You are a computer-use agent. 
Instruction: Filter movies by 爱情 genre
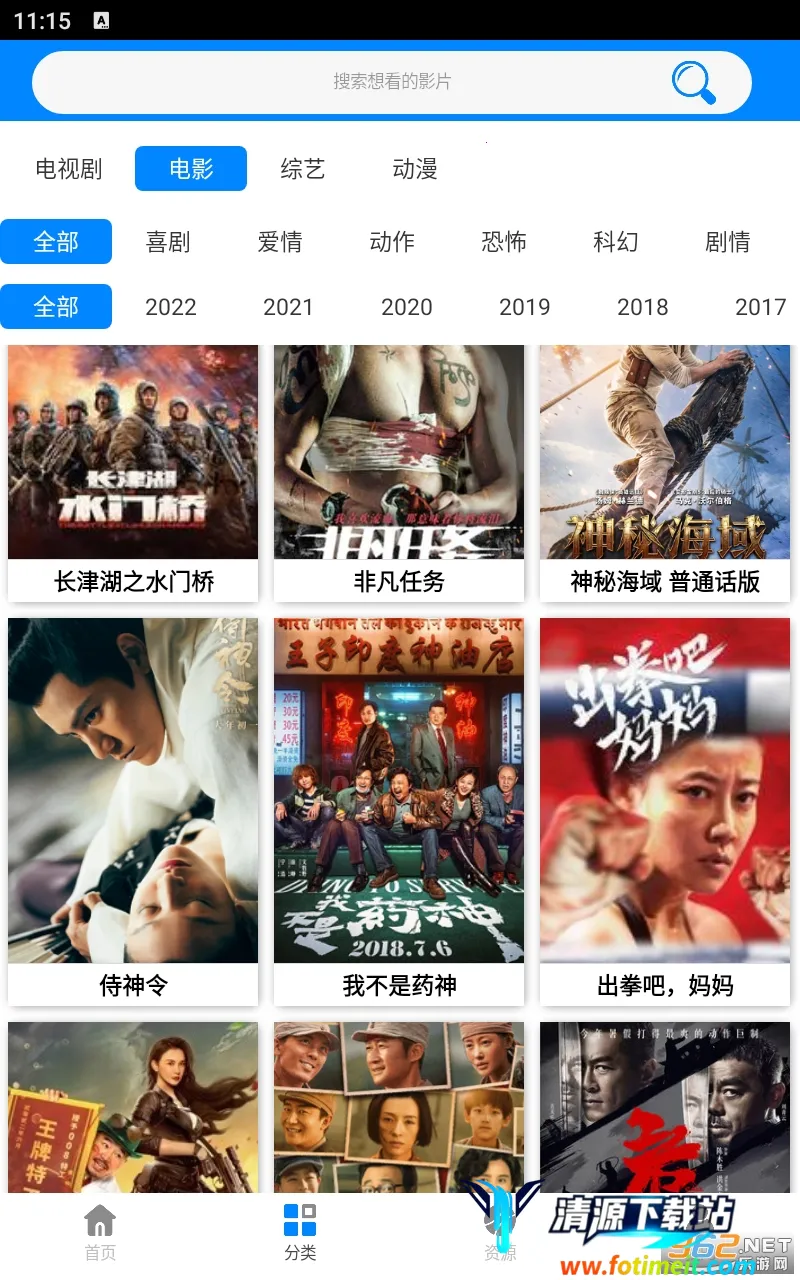[x=280, y=242]
